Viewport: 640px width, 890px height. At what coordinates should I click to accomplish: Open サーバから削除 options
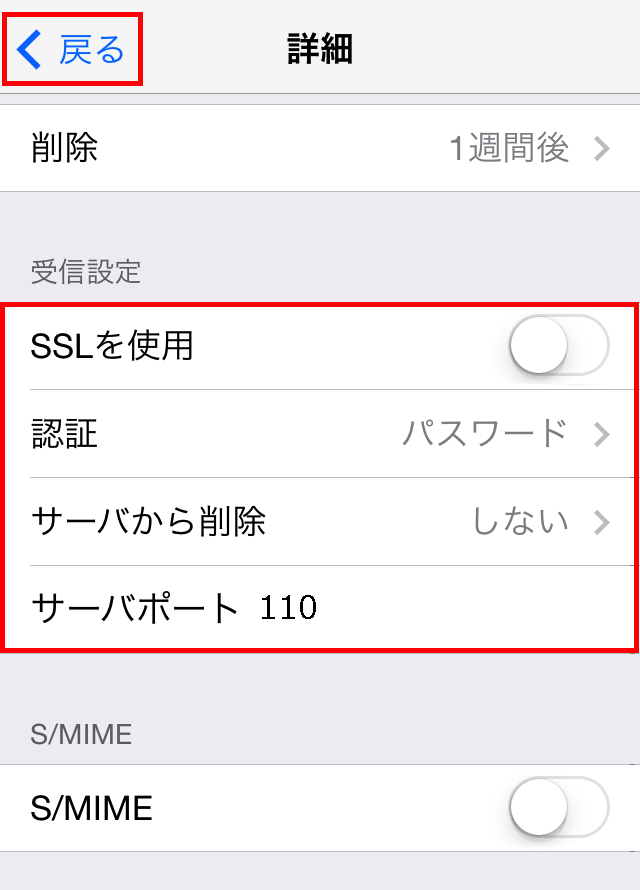coord(320,521)
